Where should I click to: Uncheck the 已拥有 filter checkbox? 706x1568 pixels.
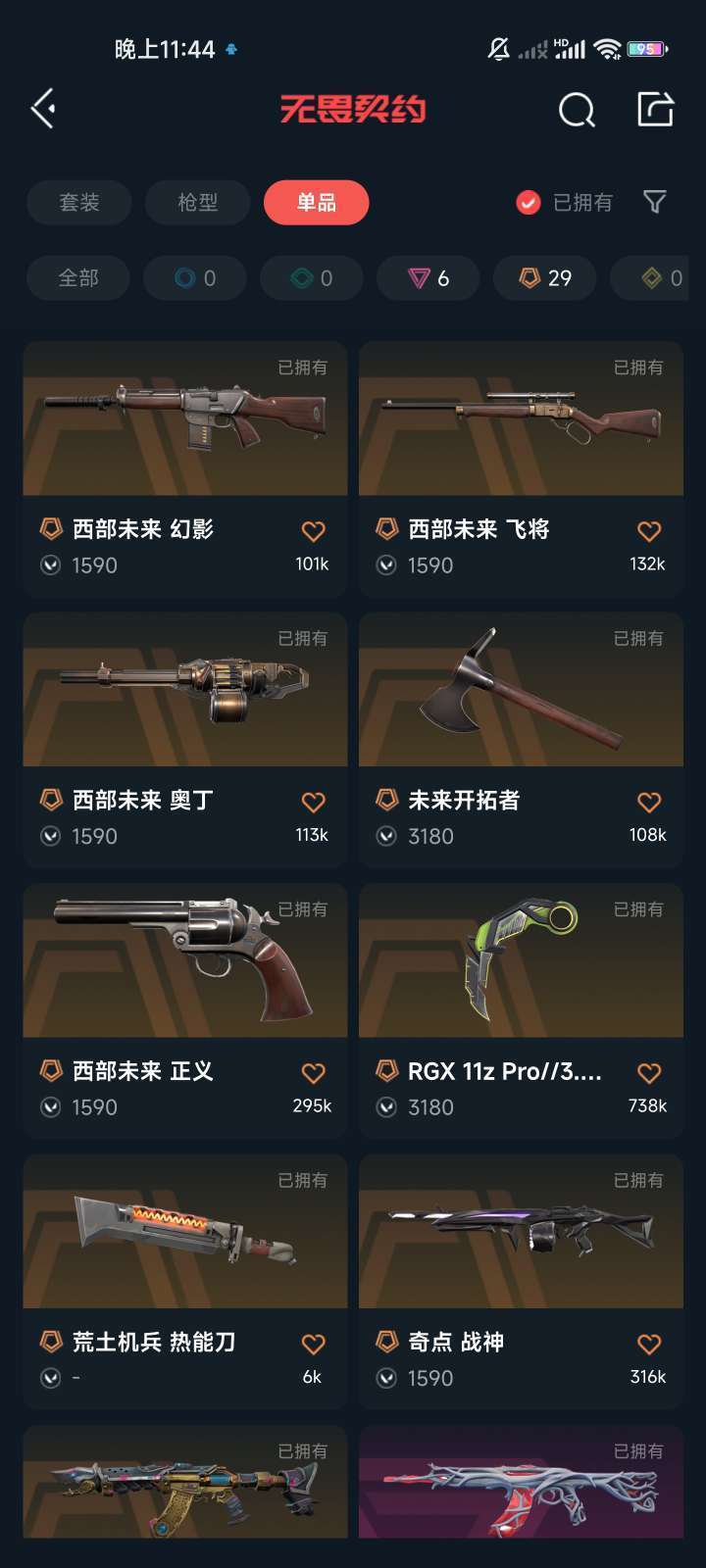pos(529,203)
